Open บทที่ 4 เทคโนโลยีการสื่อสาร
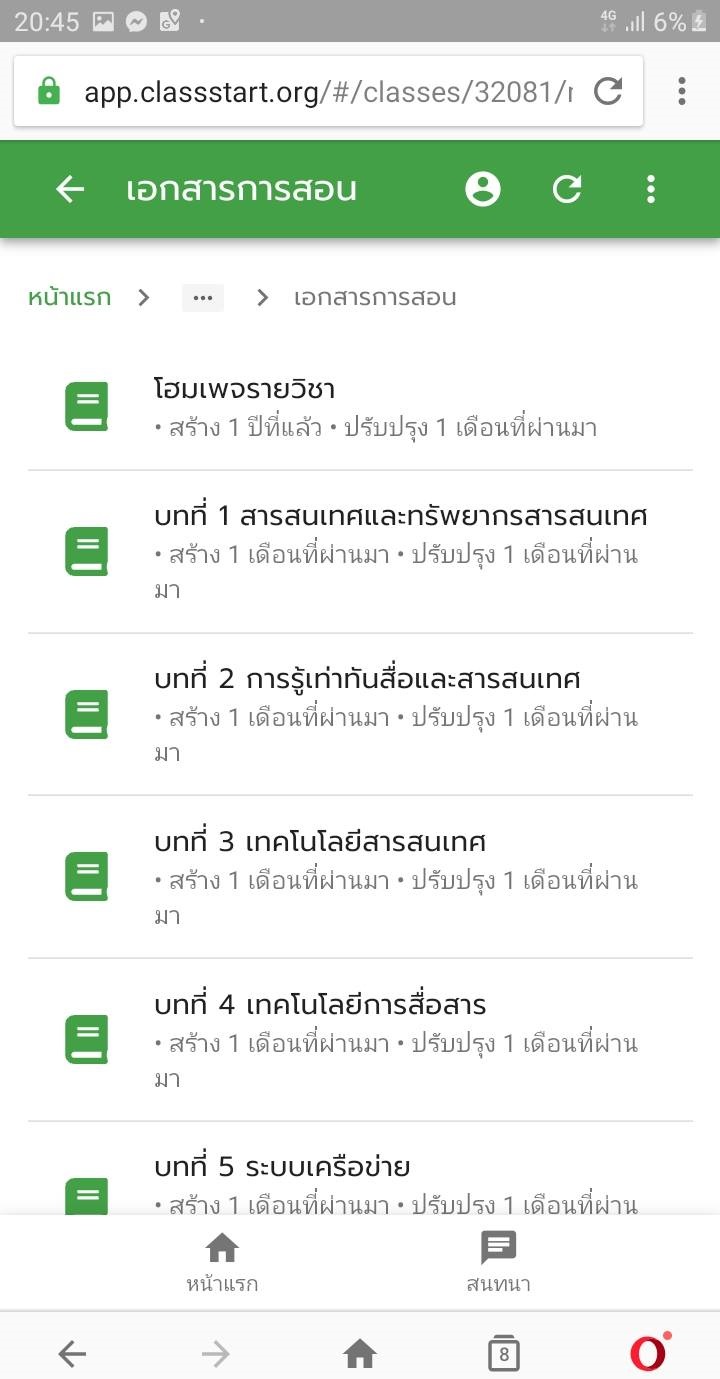 [320, 1005]
